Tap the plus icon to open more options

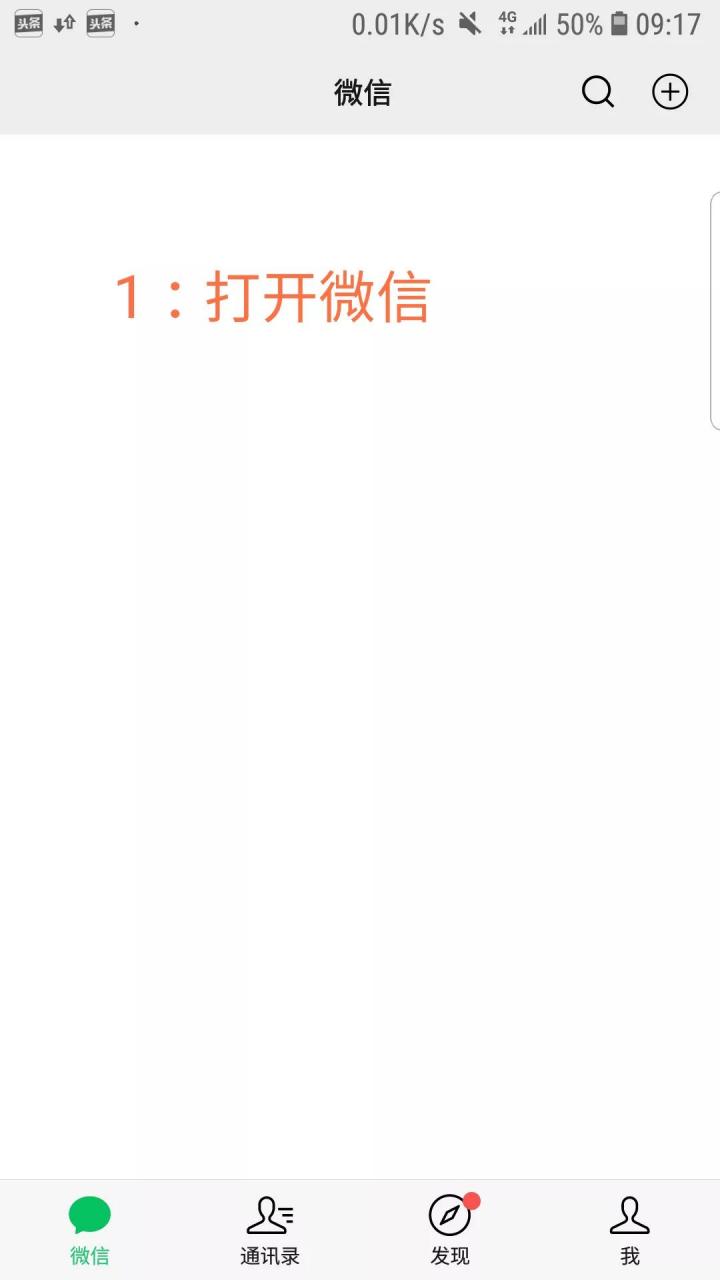pos(669,92)
